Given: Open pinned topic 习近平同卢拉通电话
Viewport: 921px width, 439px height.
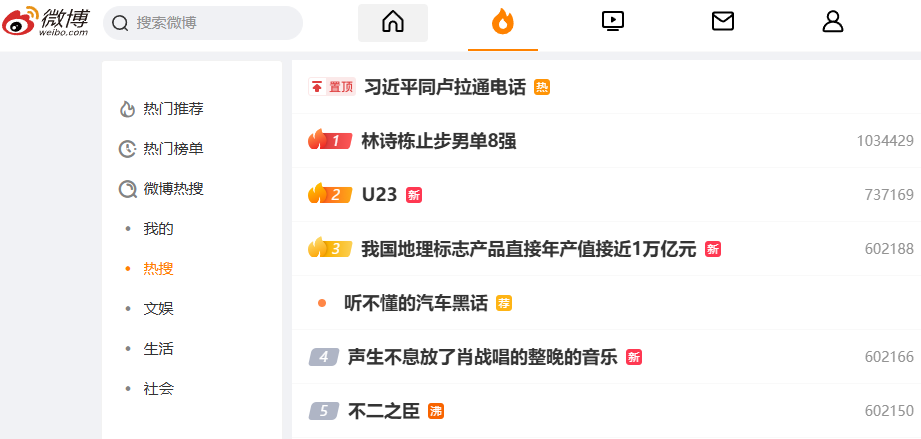Looking at the screenshot, I should point(445,87).
